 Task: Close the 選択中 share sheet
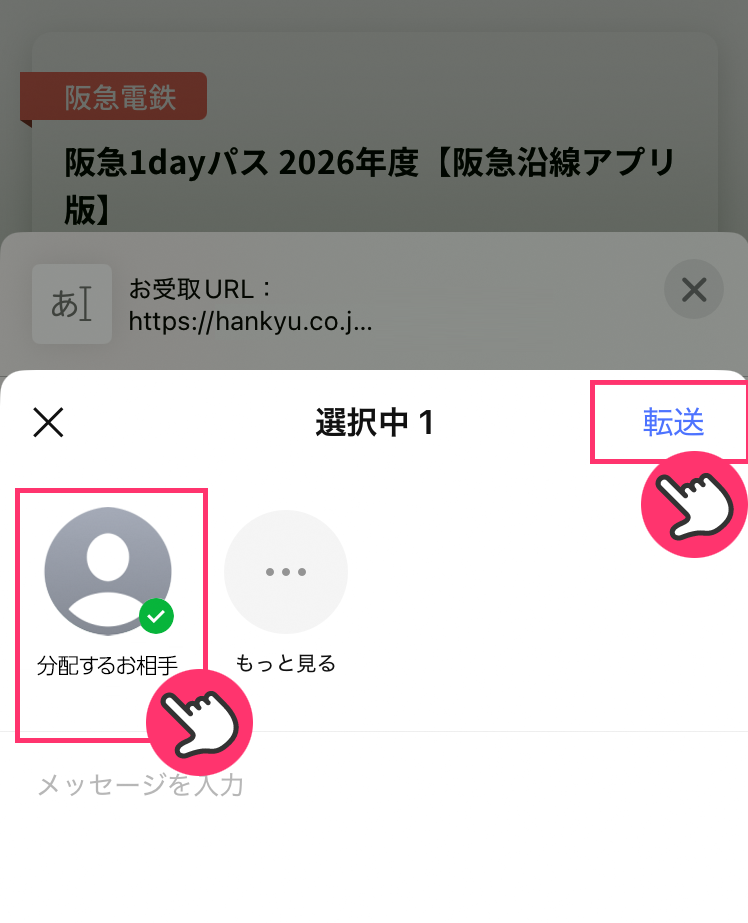48,423
